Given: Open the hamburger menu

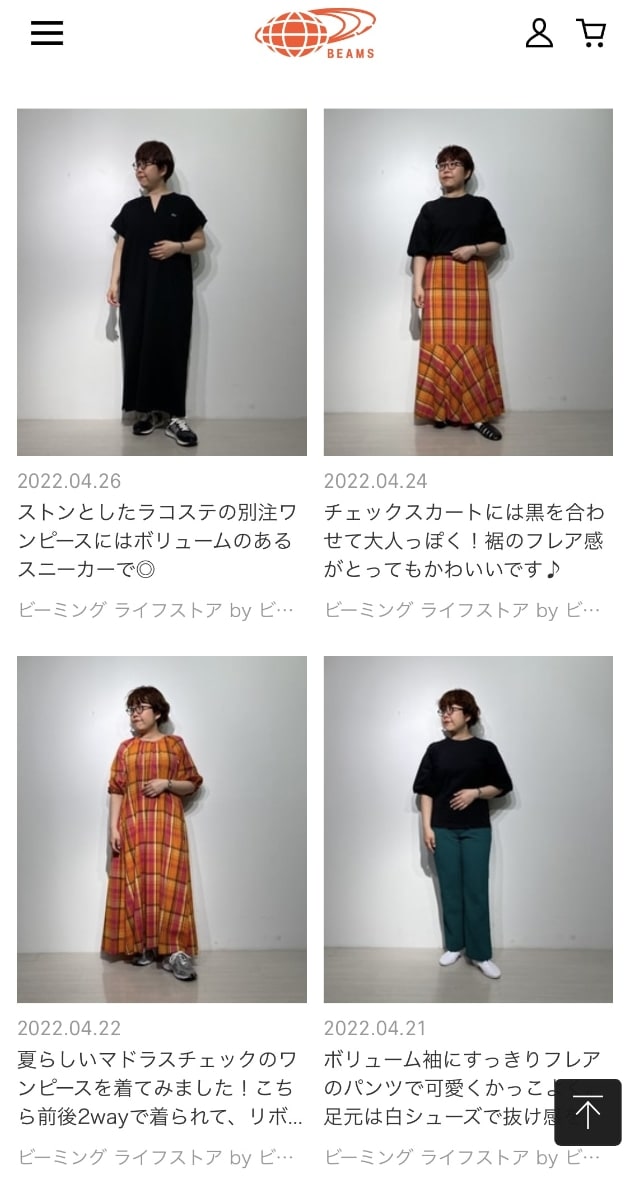Looking at the screenshot, I should (x=47, y=33).
